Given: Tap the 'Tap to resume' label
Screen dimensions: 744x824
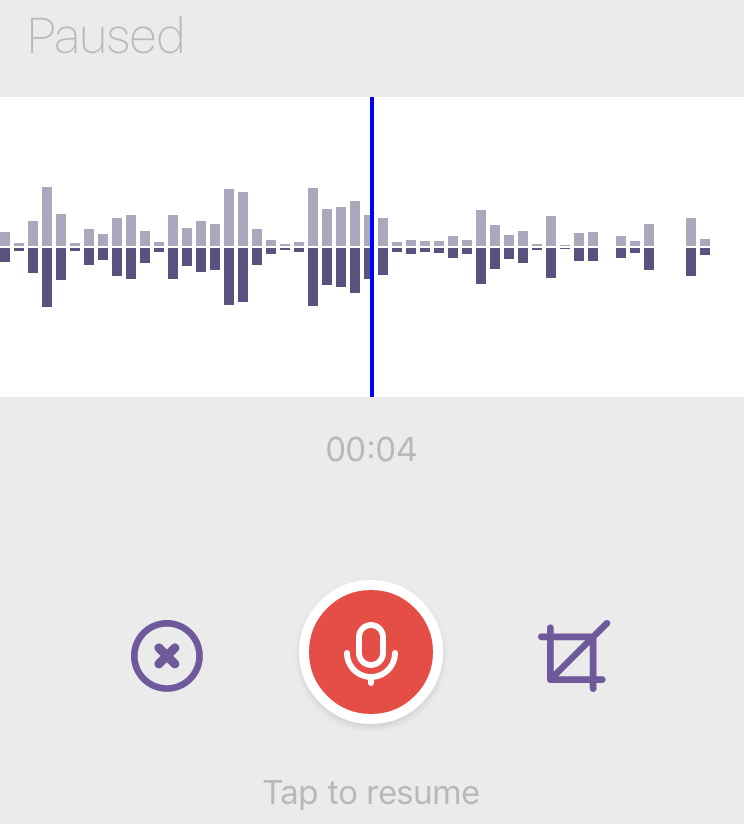Looking at the screenshot, I should (371, 793).
